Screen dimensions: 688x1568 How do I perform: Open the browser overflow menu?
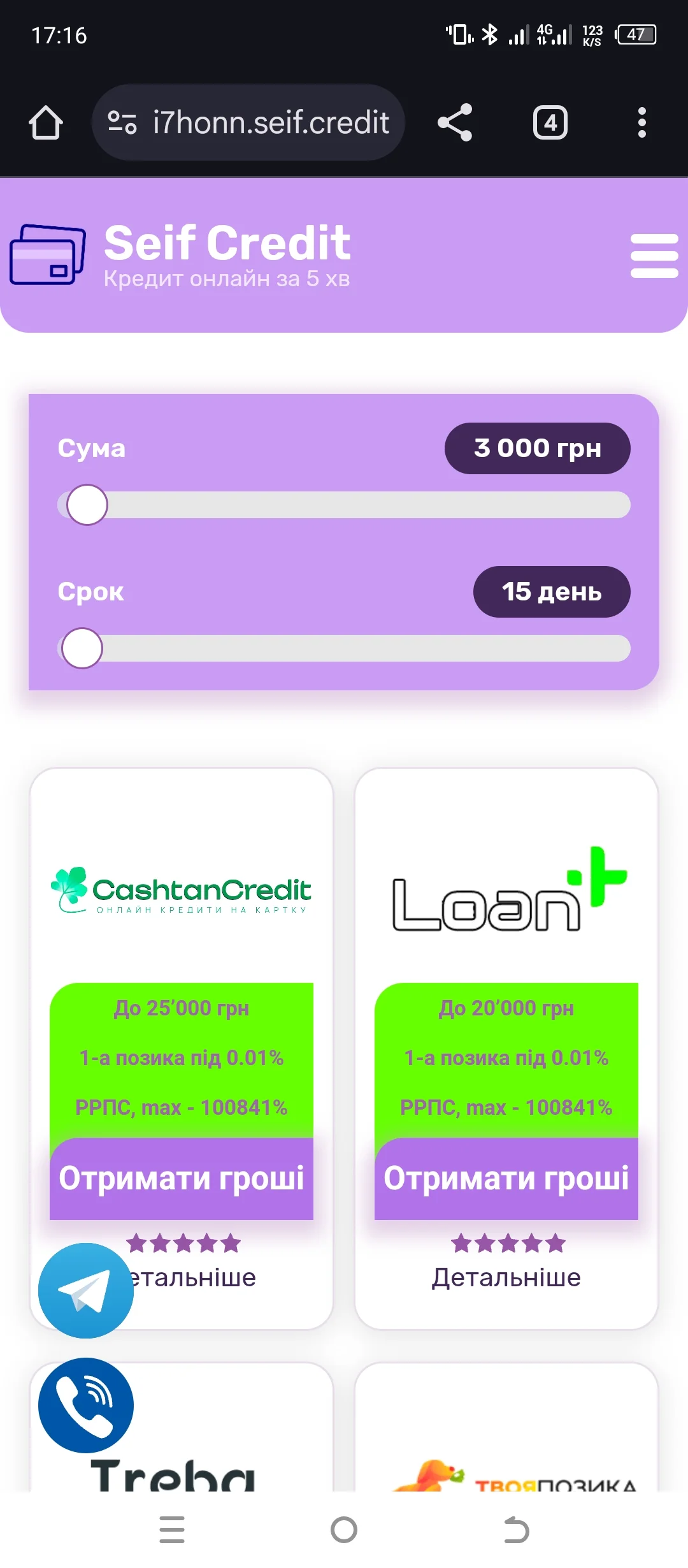(641, 122)
